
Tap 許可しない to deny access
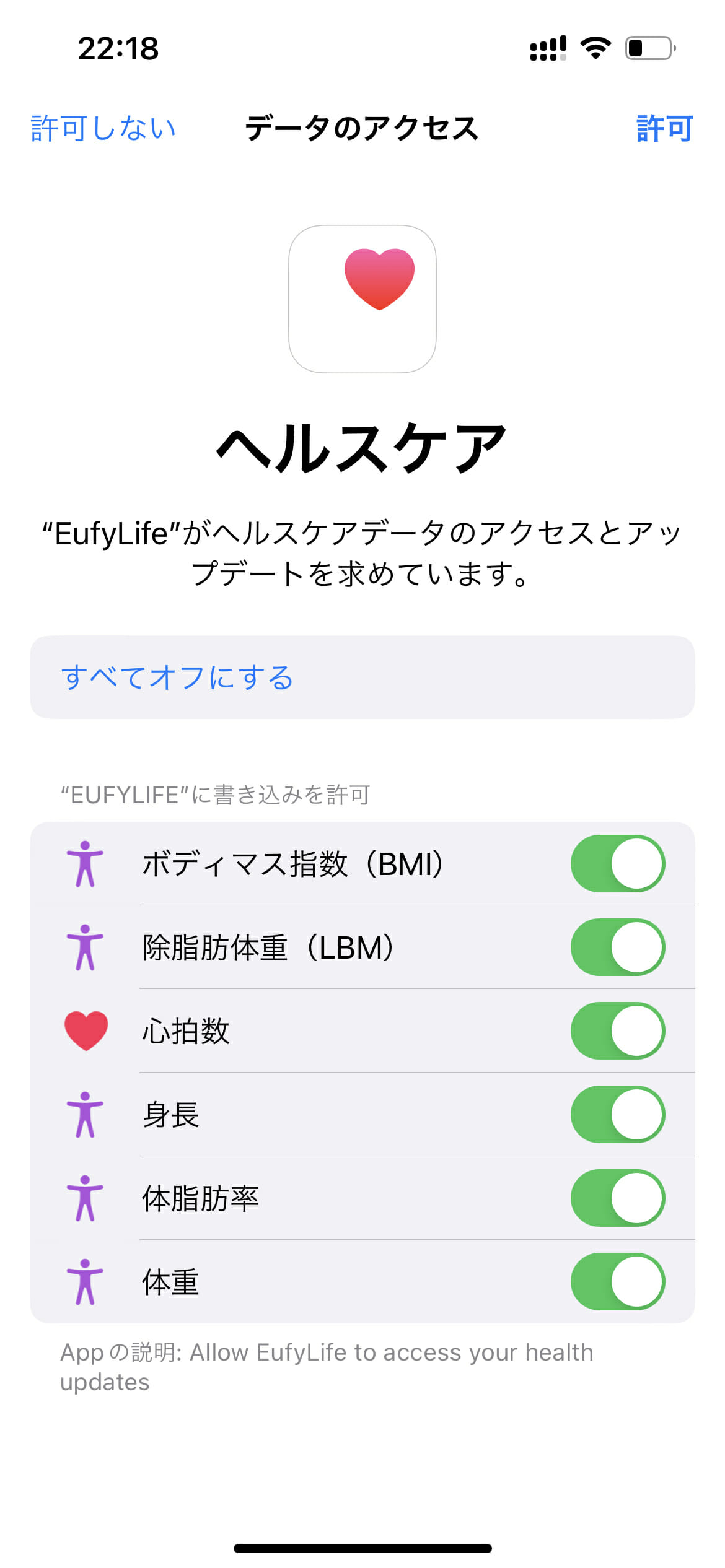point(103,129)
